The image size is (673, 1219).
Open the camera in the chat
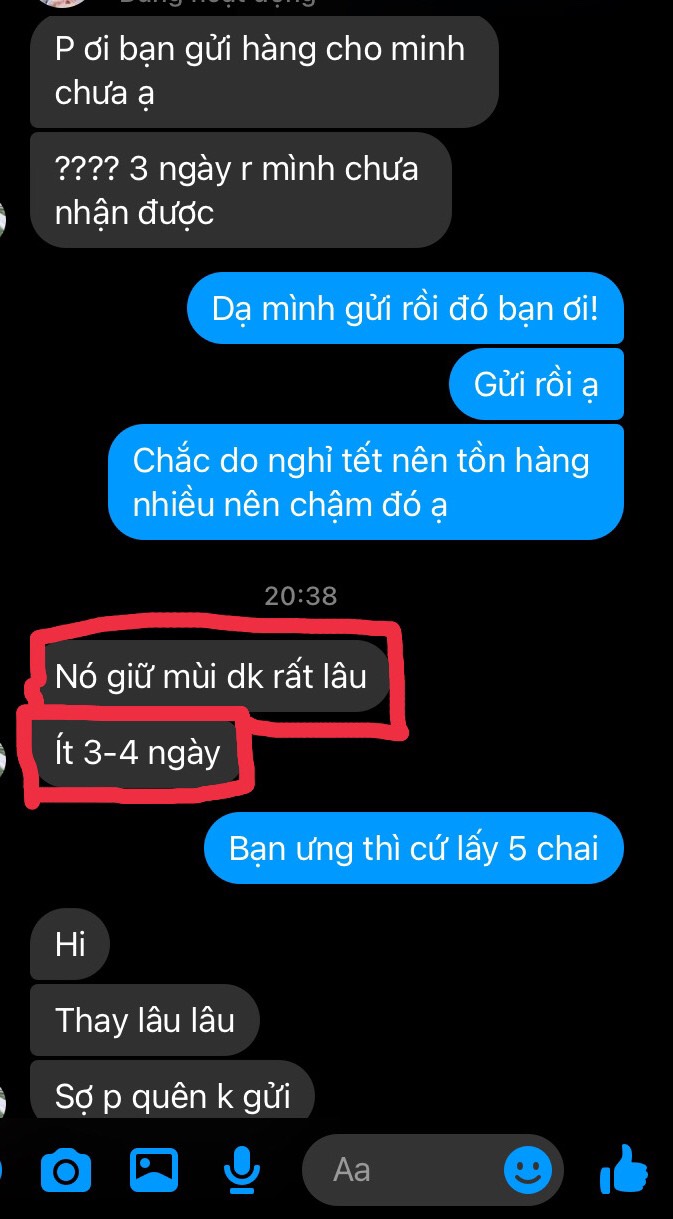[x=66, y=1170]
